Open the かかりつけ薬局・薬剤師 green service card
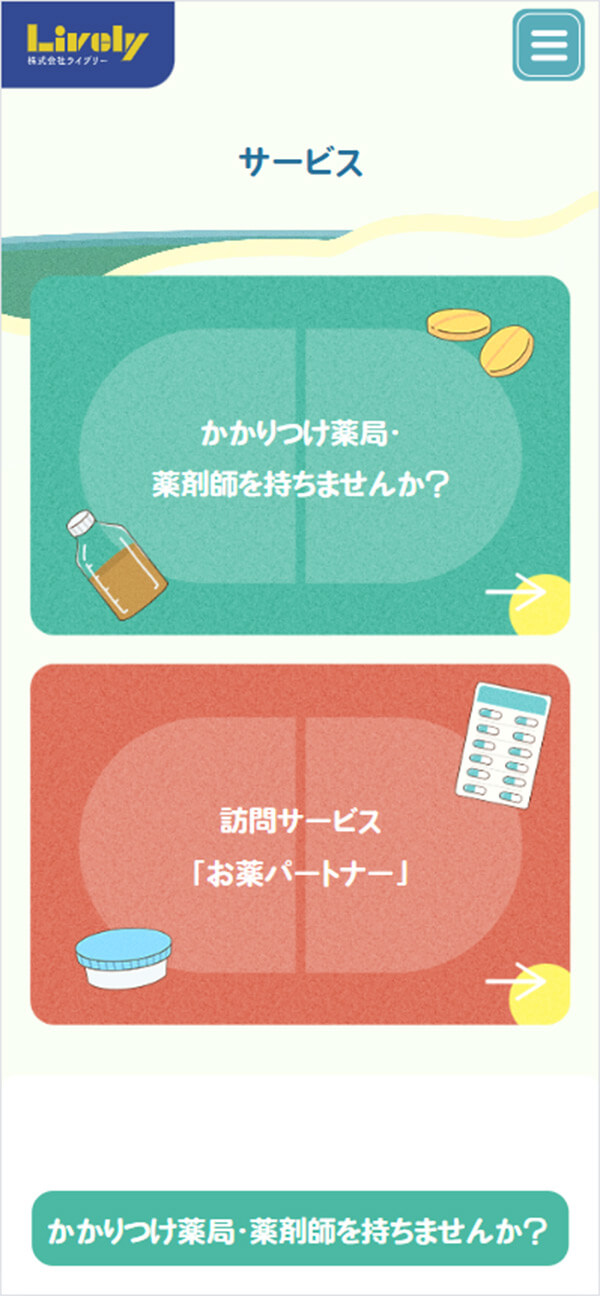 click(300, 456)
